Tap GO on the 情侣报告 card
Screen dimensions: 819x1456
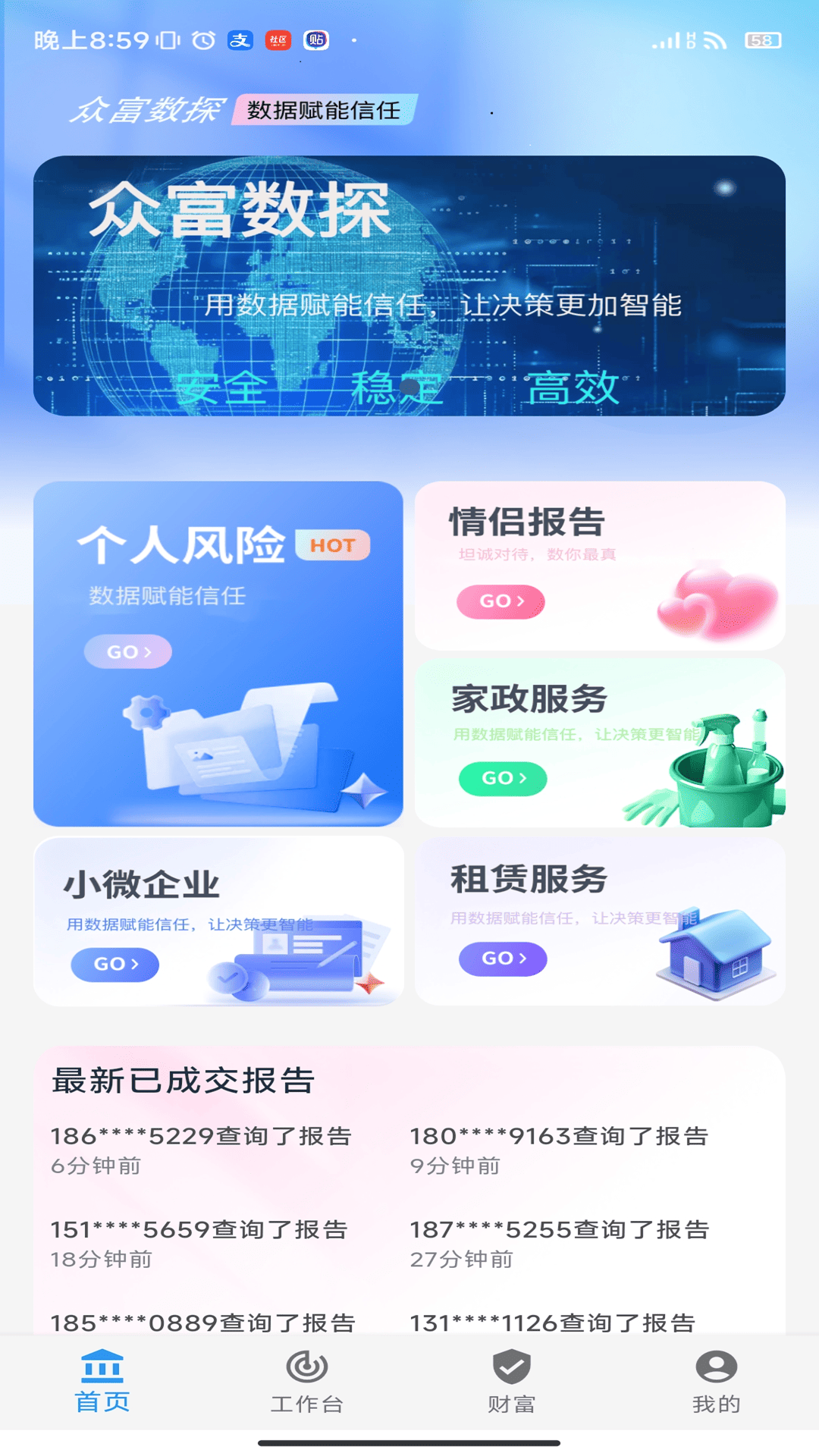500,601
